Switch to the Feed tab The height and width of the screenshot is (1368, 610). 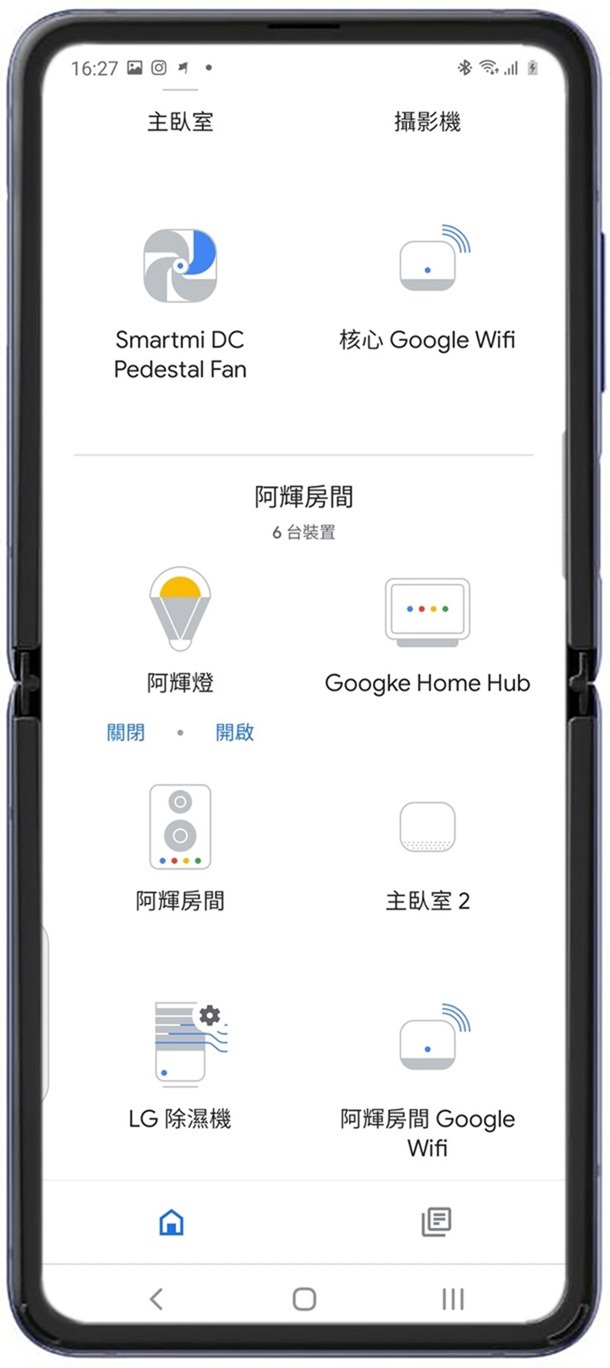pos(436,1221)
